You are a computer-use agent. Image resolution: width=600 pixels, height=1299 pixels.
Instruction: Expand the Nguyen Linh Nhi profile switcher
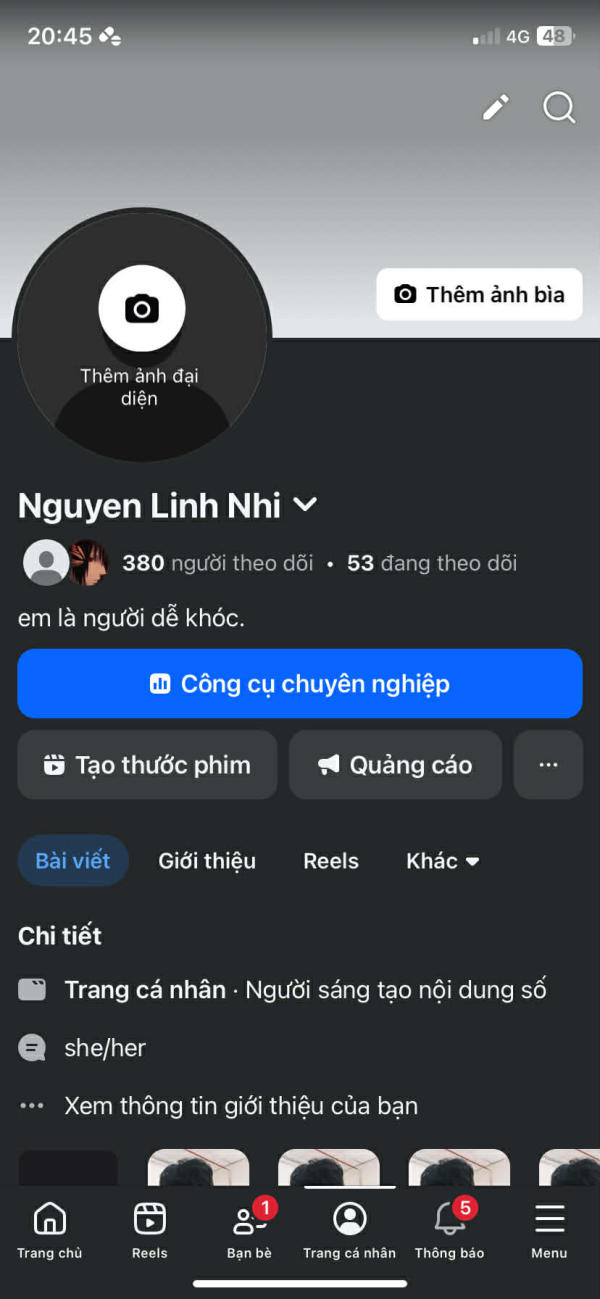(x=306, y=505)
